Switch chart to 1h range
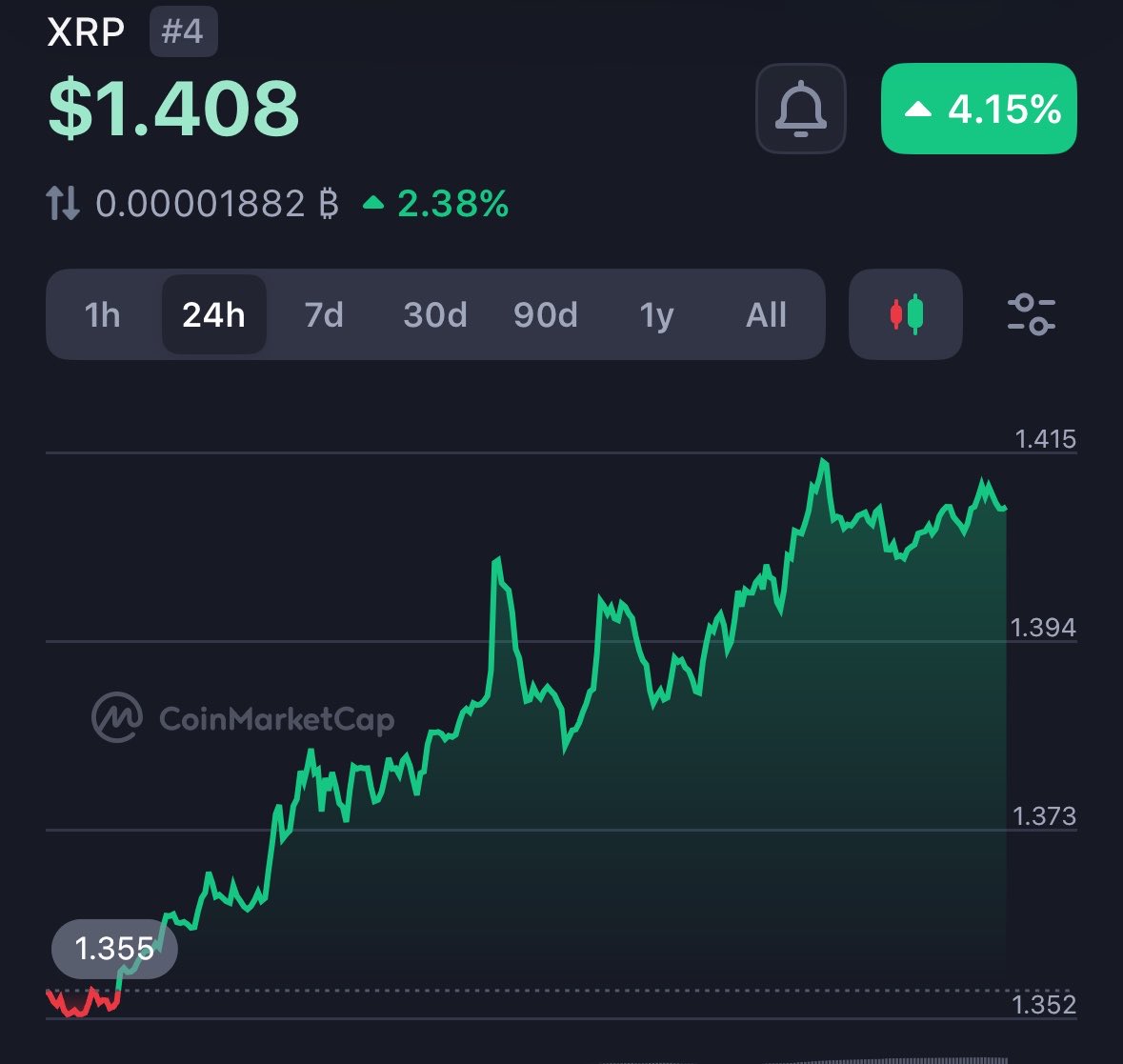Screen dimensions: 1123x1064 [103, 314]
